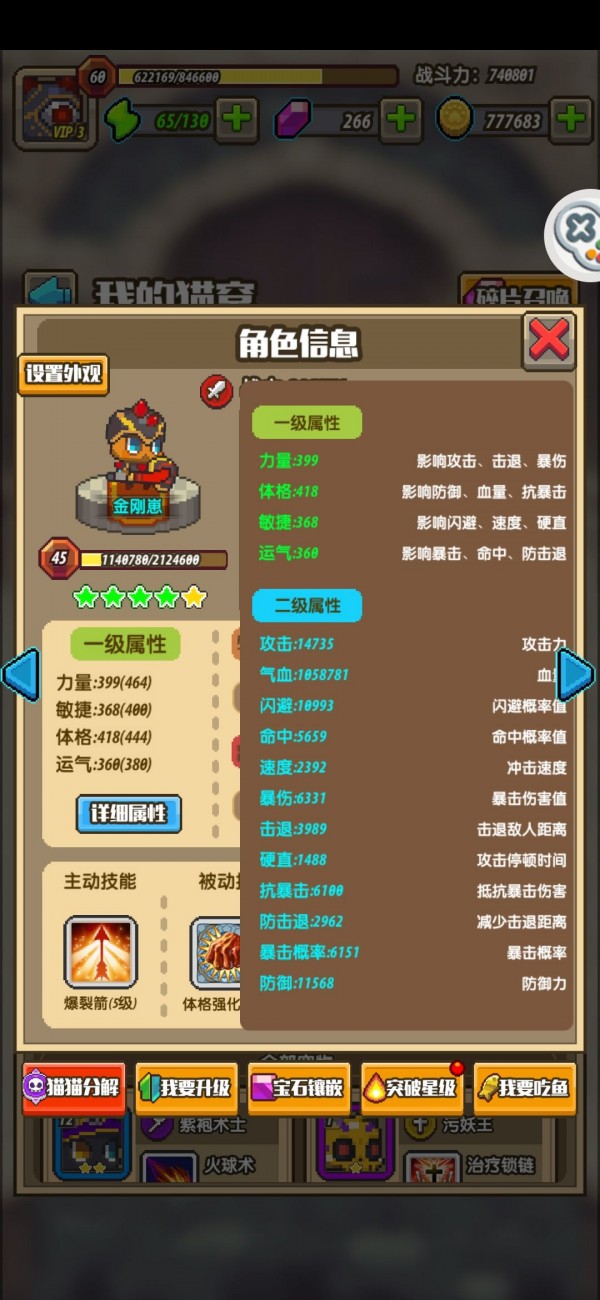Add more energy with the plus button
This screenshot has height=1300, width=600.
pyautogui.click(x=237, y=120)
